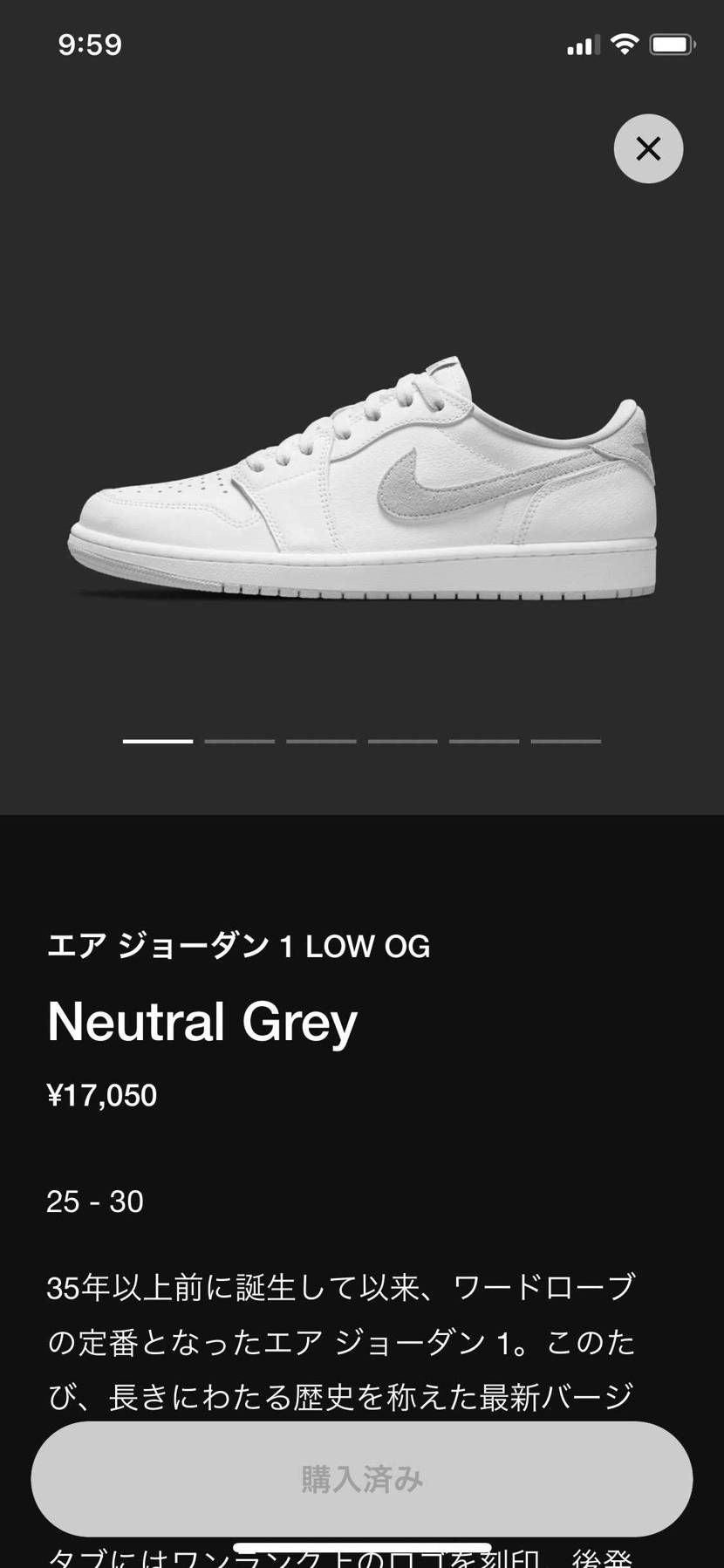Tap the 購入済み purchased button

pyautogui.click(x=362, y=1477)
